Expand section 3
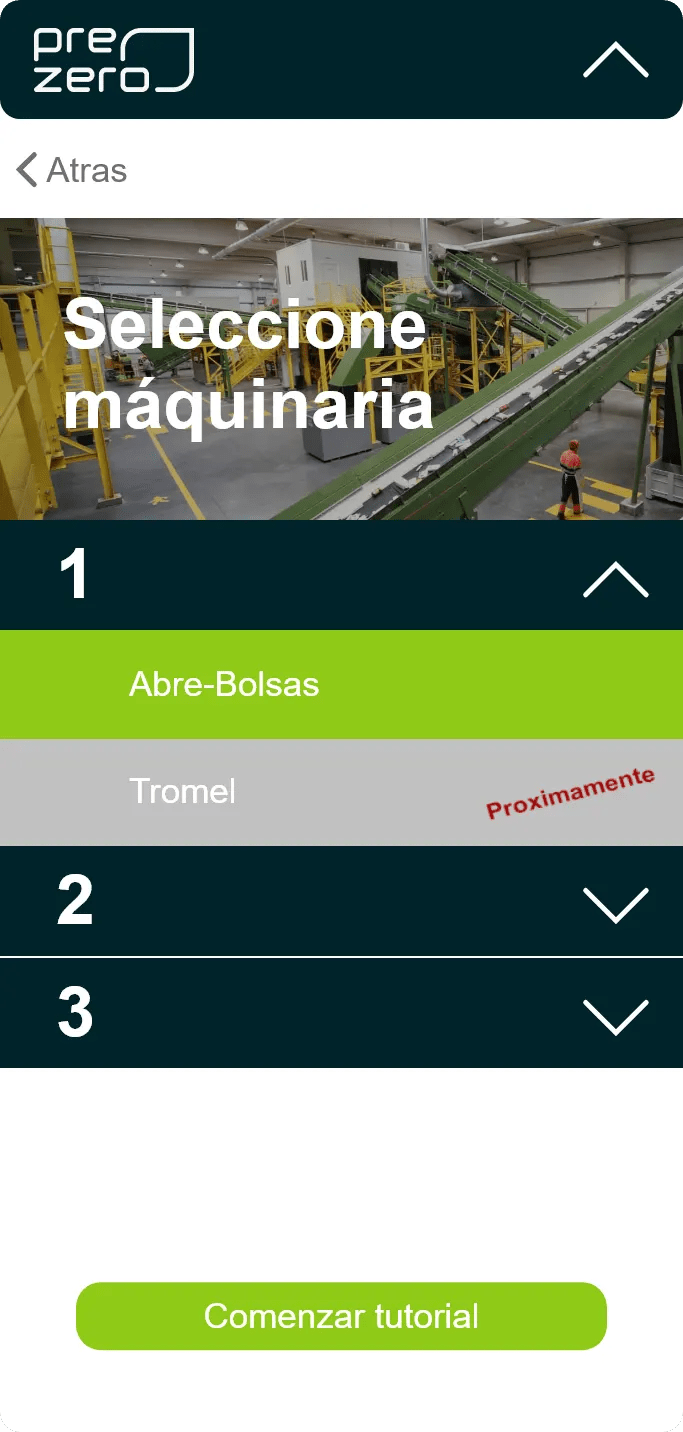The height and width of the screenshot is (1432, 683). 615,1015
